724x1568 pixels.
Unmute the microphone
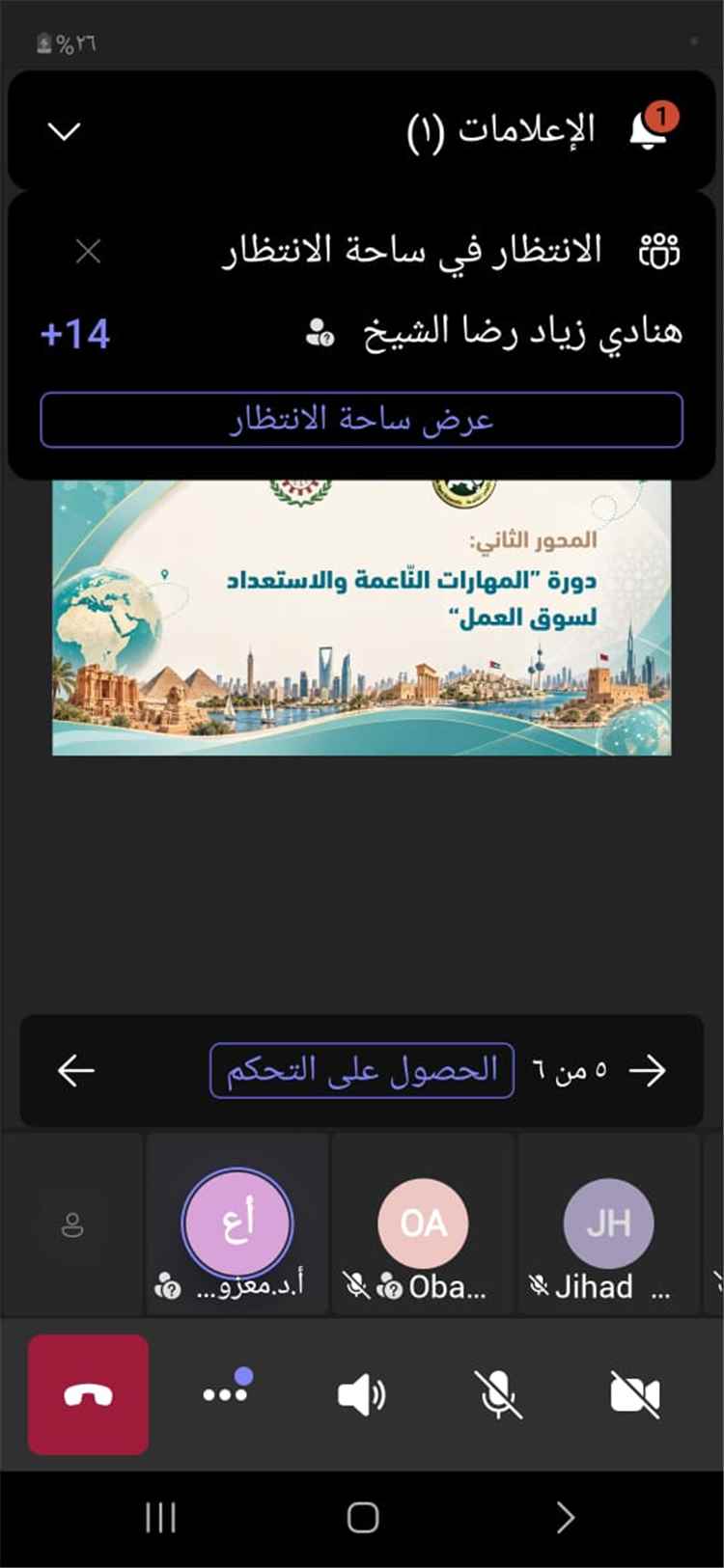pyautogui.click(x=499, y=1395)
